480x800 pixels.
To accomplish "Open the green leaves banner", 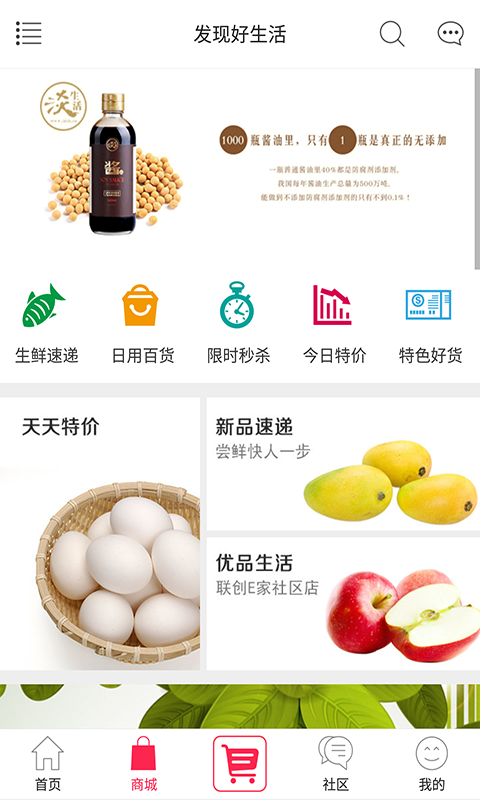I will click(240, 706).
